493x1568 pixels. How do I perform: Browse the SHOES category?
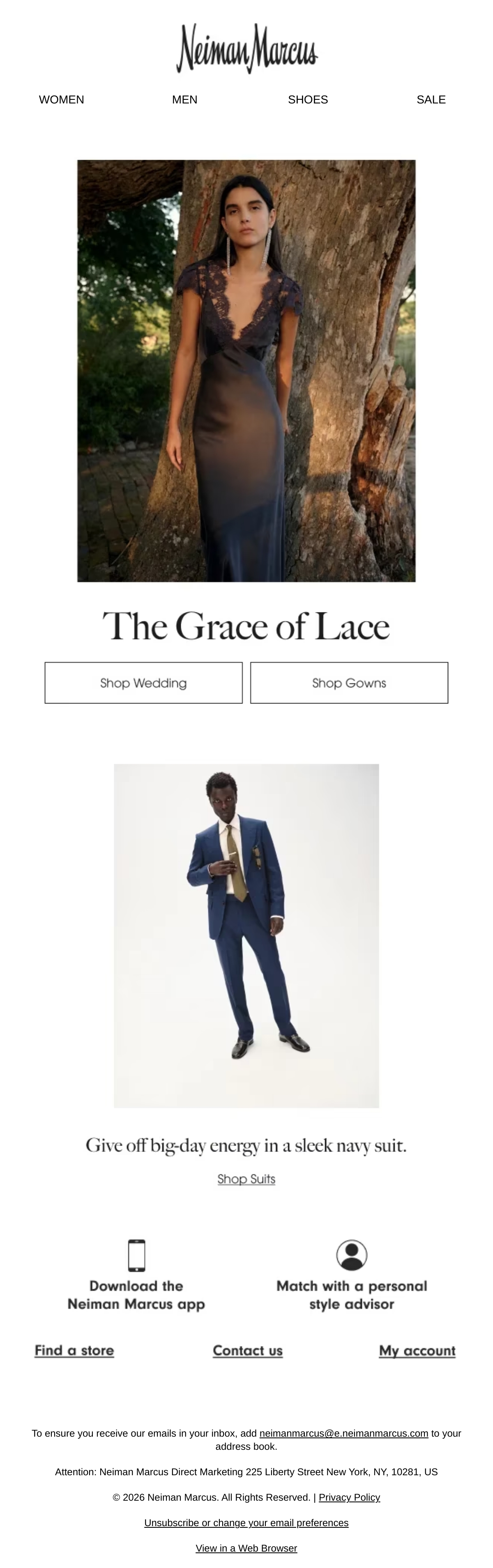click(308, 100)
